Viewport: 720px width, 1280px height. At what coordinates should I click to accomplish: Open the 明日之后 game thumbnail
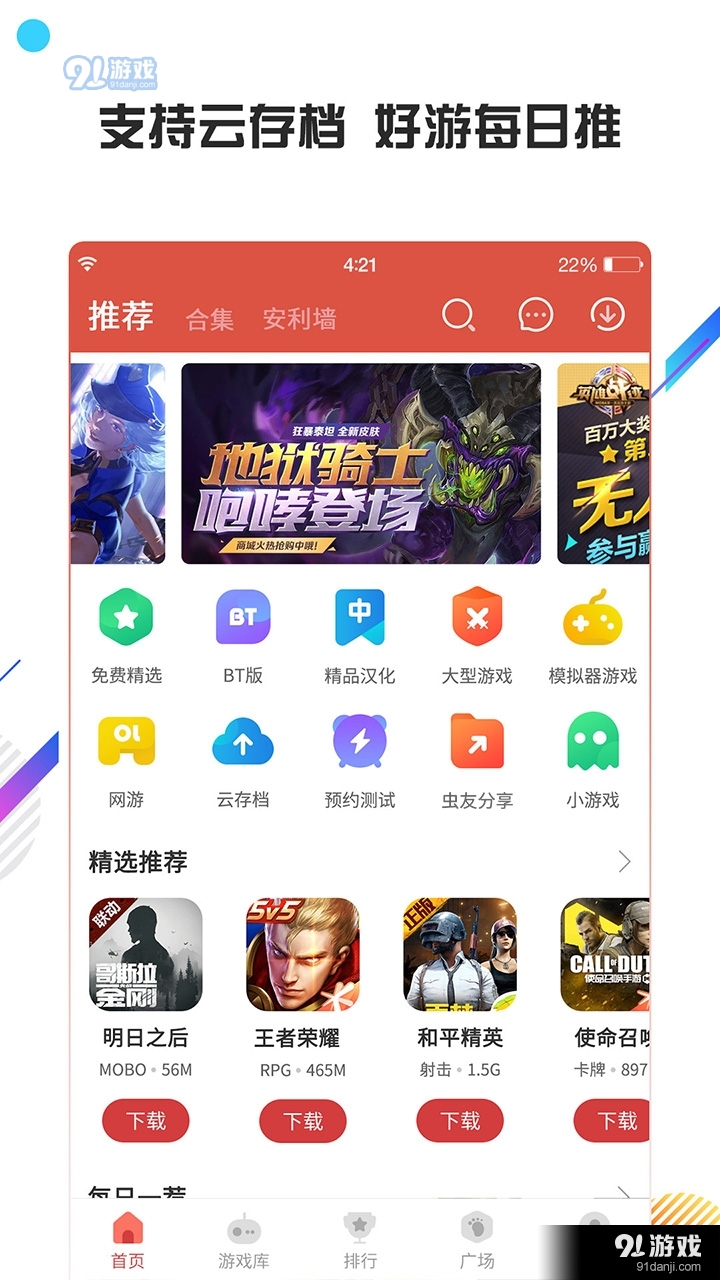click(x=146, y=955)
